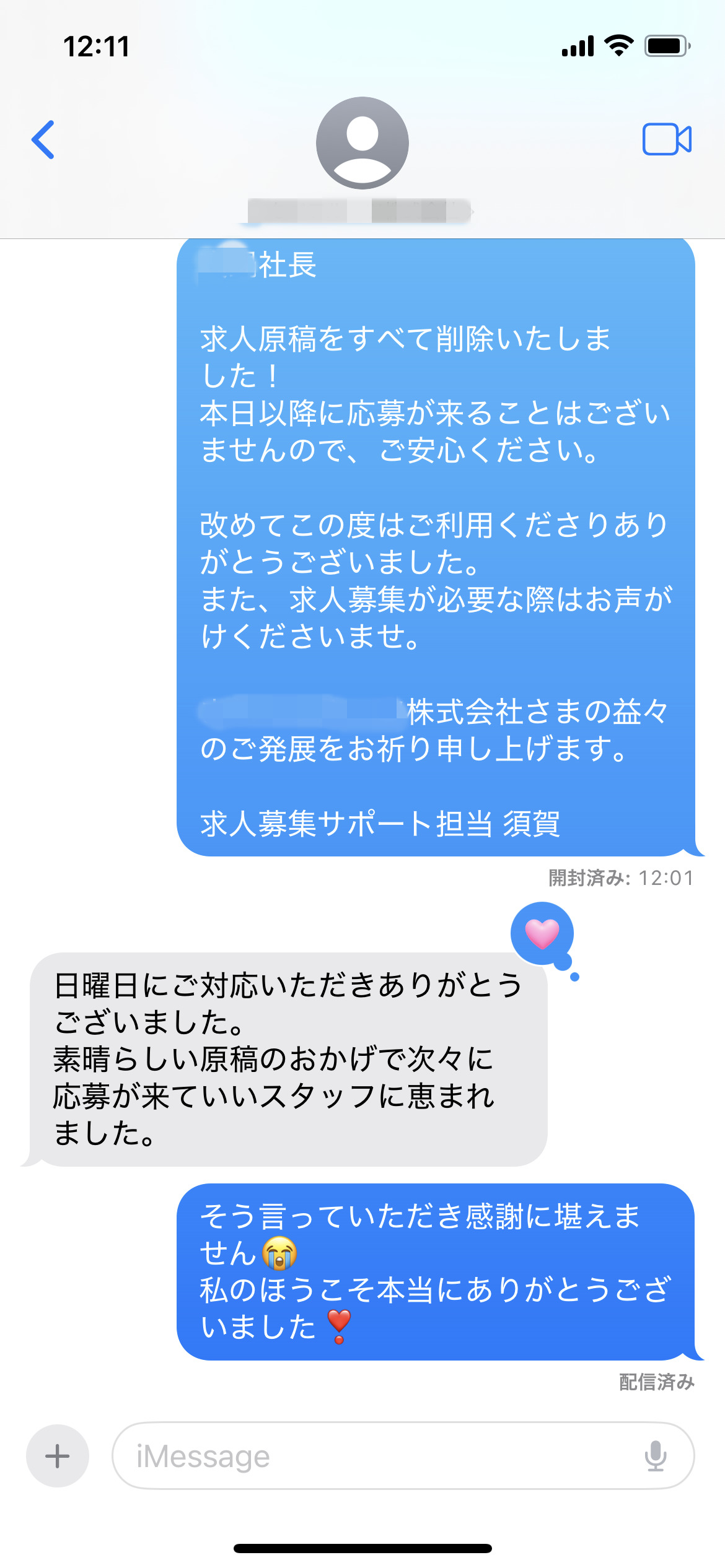Image resolution: width=725 pixels, height=1568 pixels.
Task: Open the plus attachments menu
Action: pyautogui.click(x=58, y=1456)
